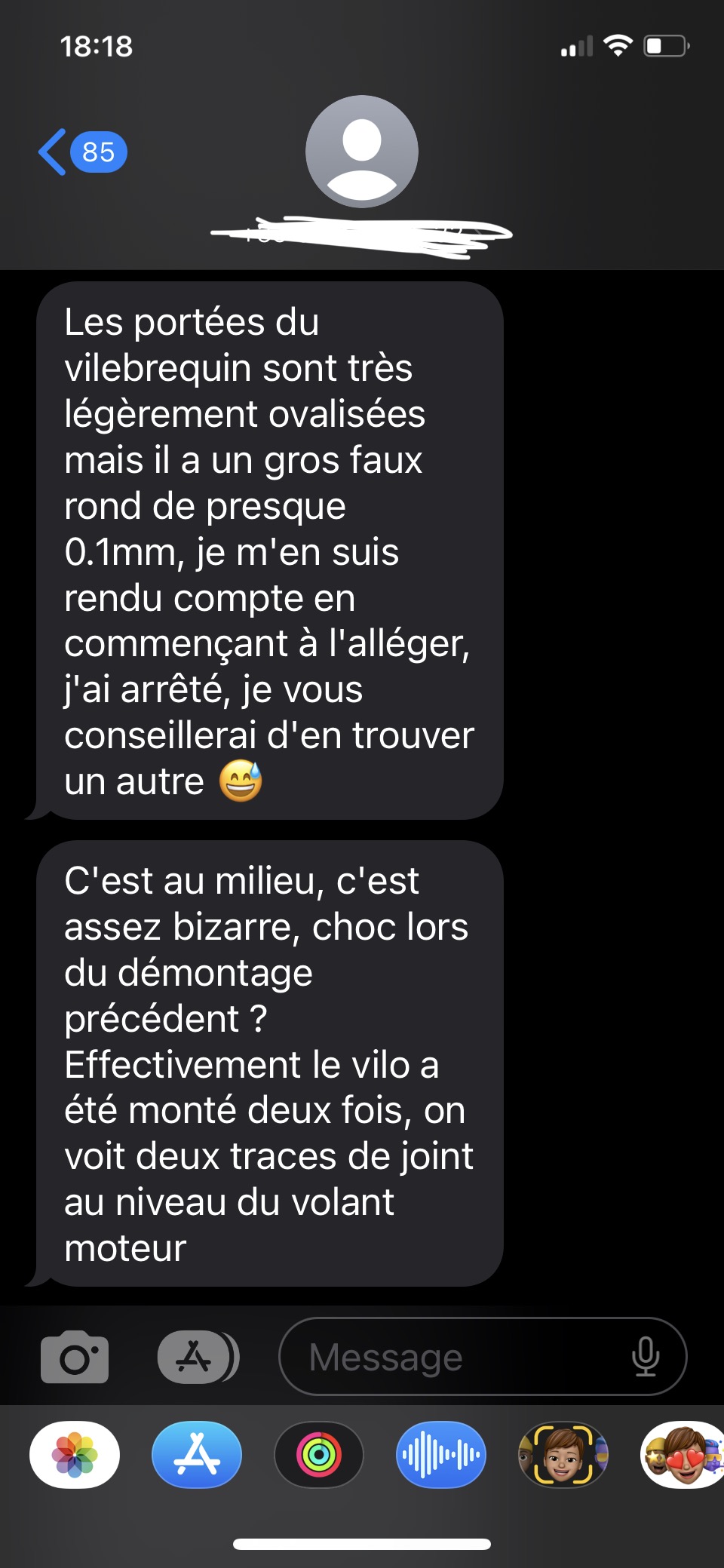Open the Memoji camera effects app
The image size is (724, 1568).
[563, 1455]
